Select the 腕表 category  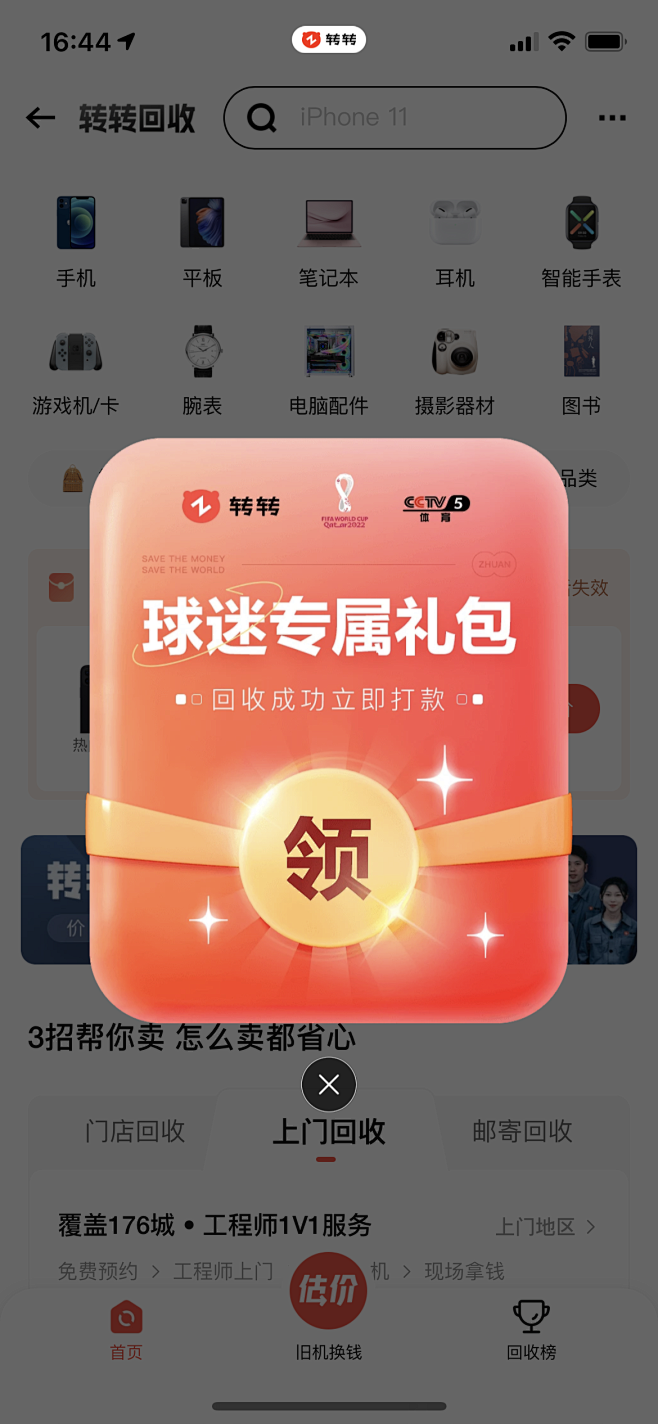pyautogui.click(x=202, y=371)
